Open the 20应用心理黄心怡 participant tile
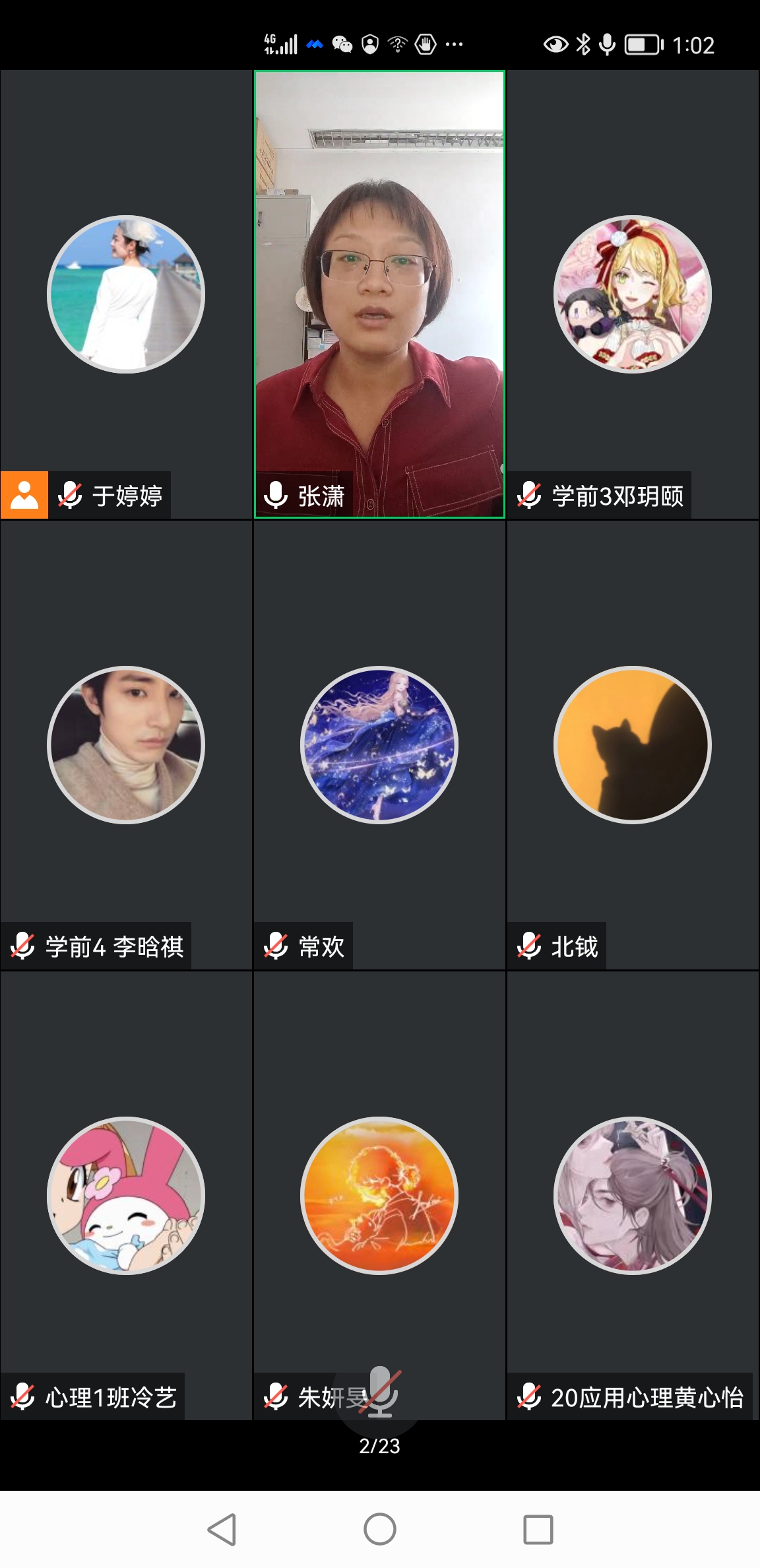The image size is (760, 1568). 632,1195
